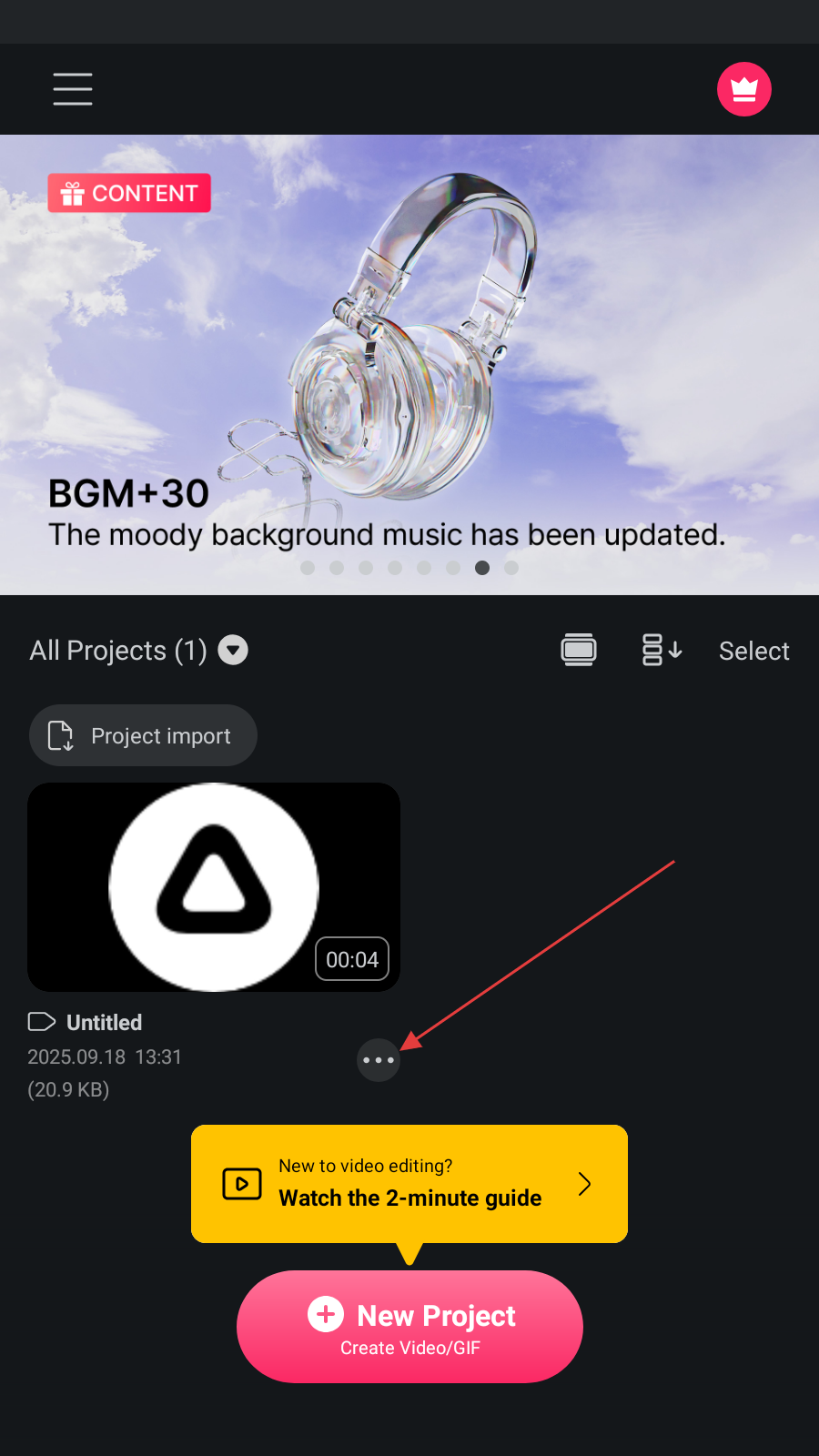This screenshot has width=819, height=1456.
Task: Watch the 2-minute guide
Action: pos(409,1184)
